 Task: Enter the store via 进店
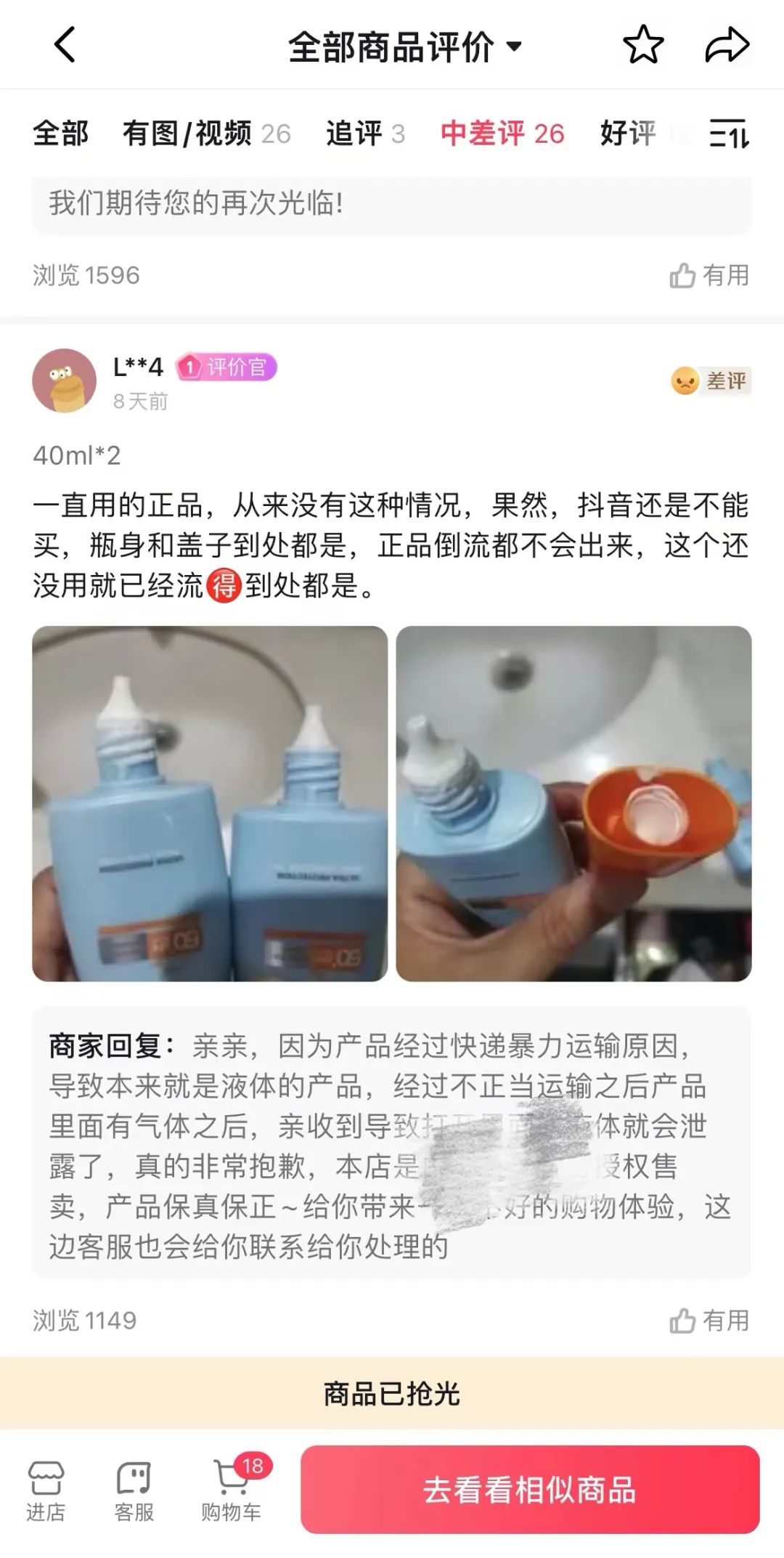click(x=46, y=1489)
